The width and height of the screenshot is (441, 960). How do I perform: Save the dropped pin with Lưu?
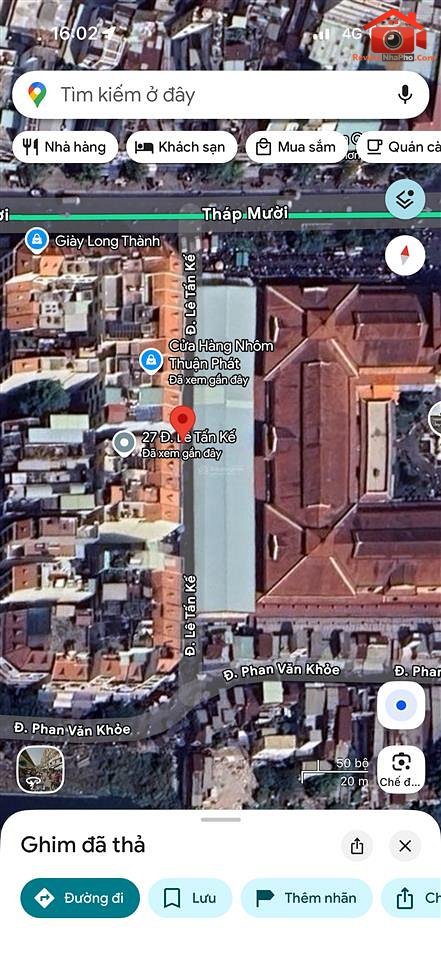click(190, 898)
